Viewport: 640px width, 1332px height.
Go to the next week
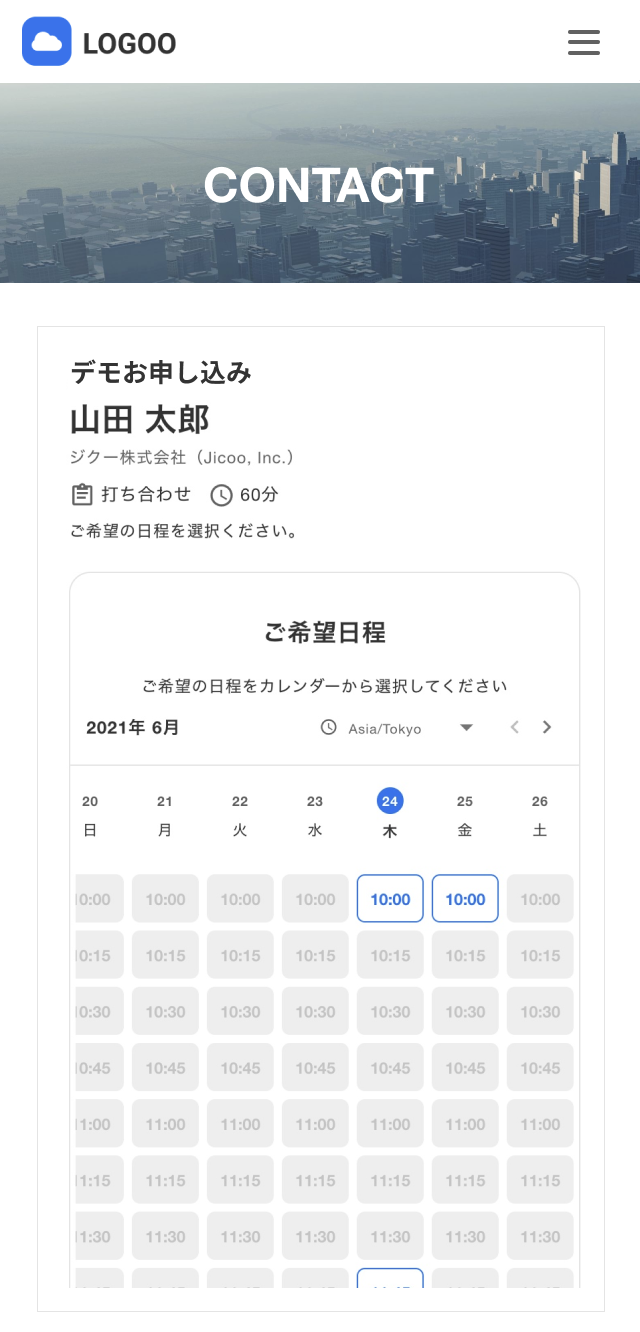point(547,727)
